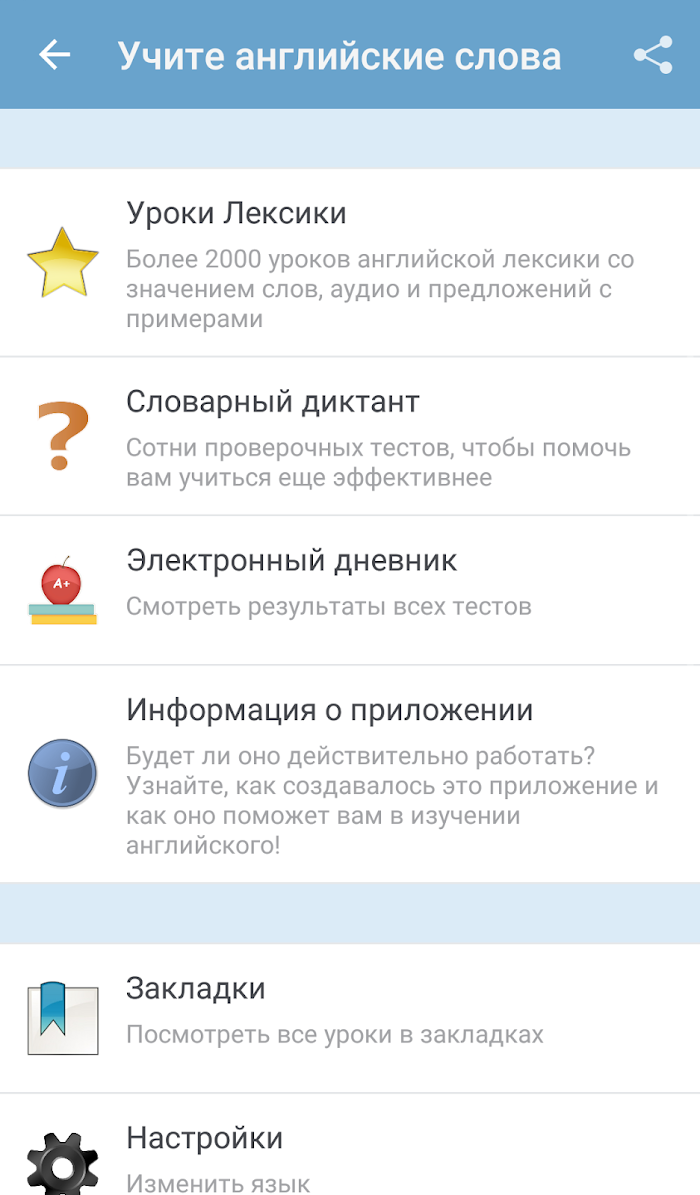
Task: Open Настройки to change language
Action: click(350, 1145)
